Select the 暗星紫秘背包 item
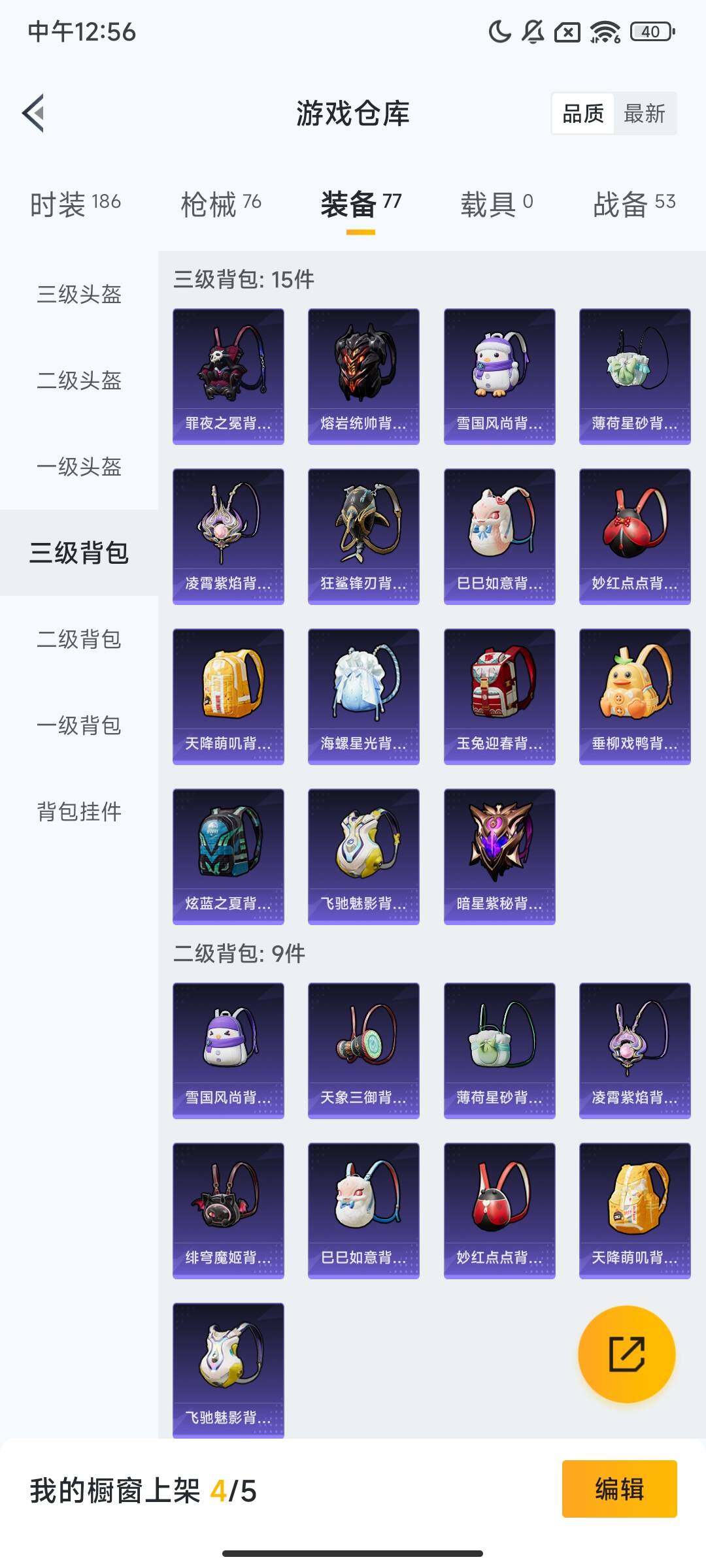Viewport: 706px width, 1568px height. point(499,855)
